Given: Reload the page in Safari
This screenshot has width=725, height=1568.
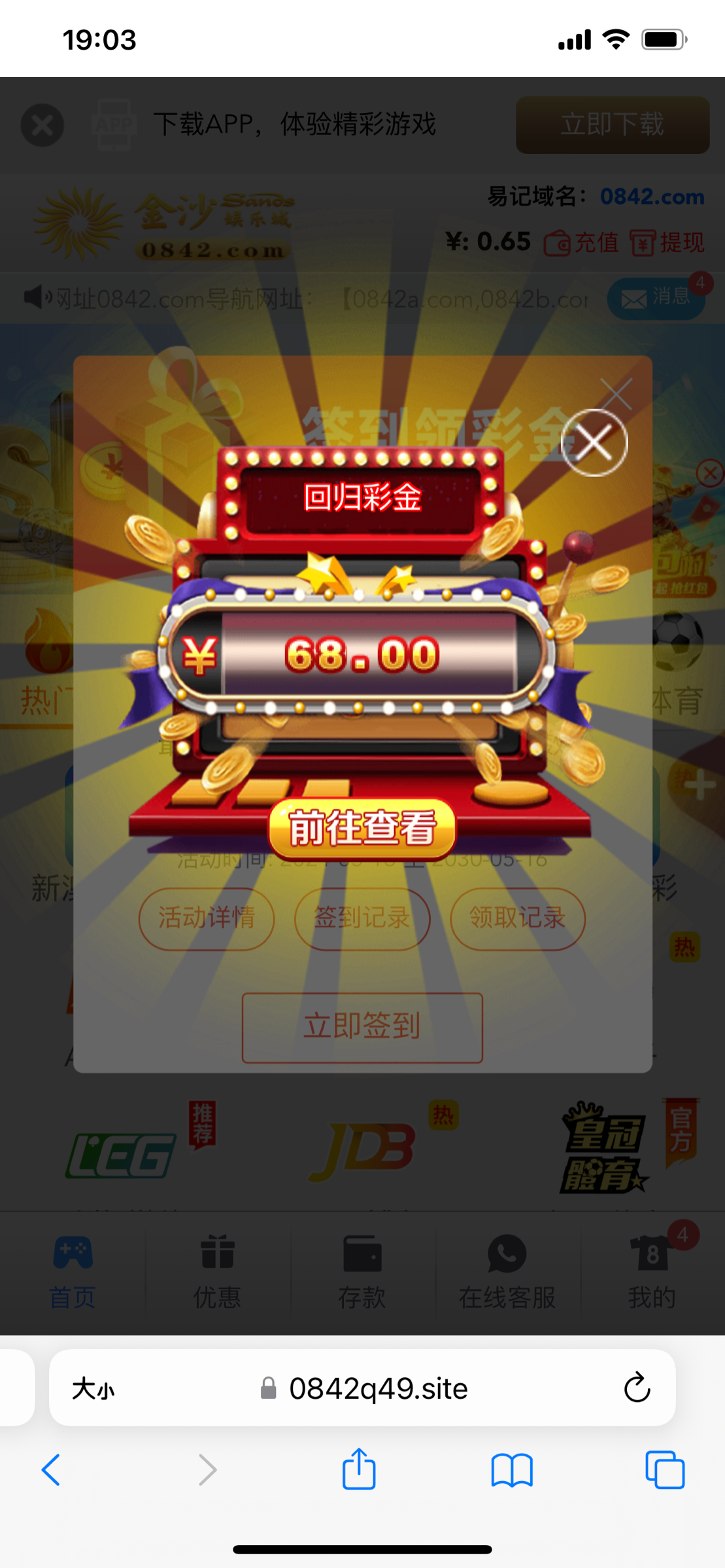Looking at the screenshot, I should (x=637, y=1388).
